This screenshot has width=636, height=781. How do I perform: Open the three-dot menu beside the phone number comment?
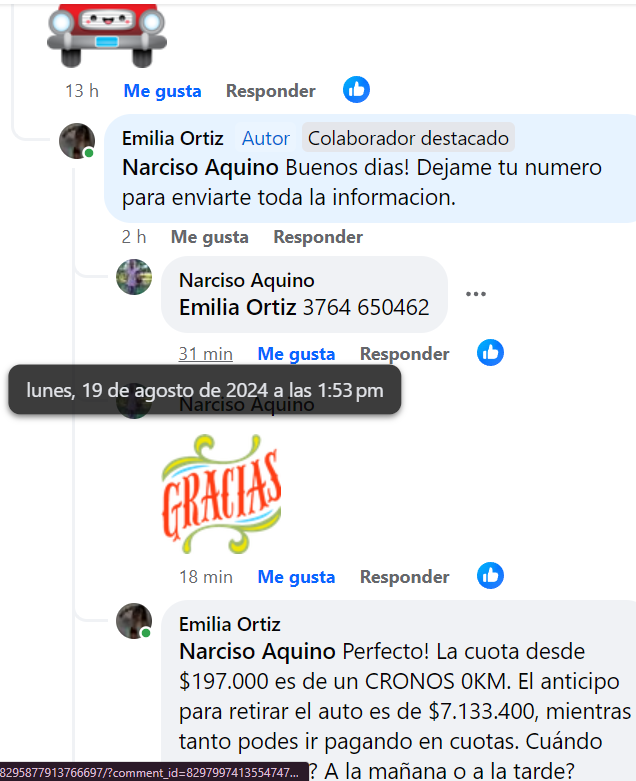tap(476, 294)
